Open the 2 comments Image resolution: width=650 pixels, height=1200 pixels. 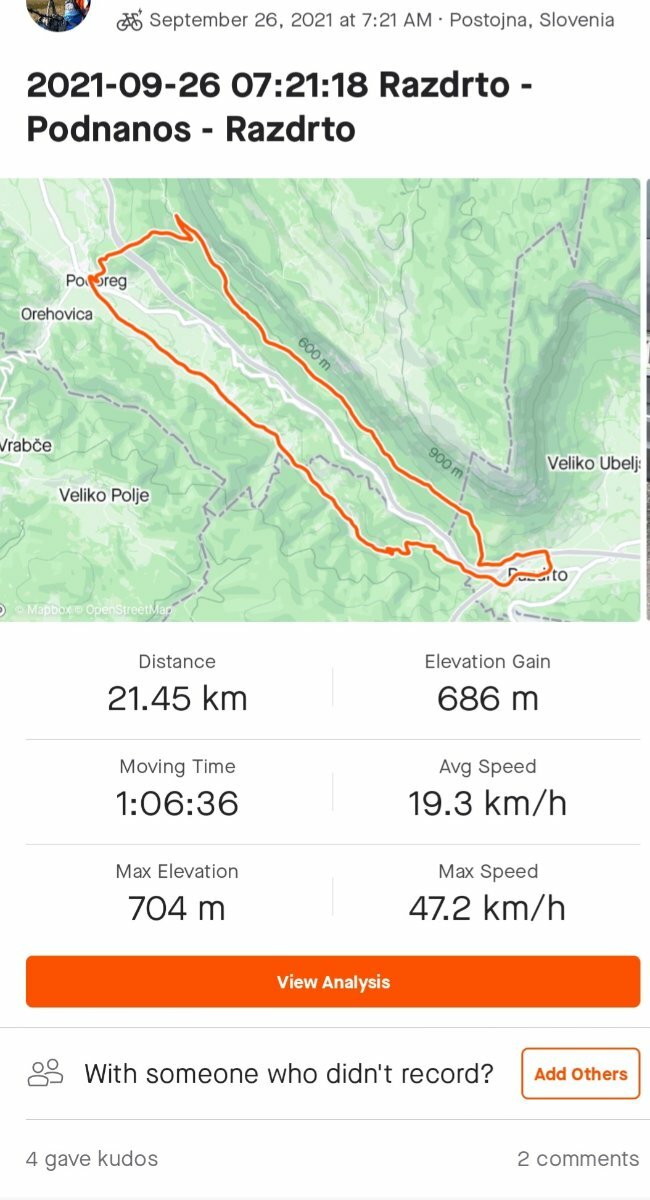578,1159
